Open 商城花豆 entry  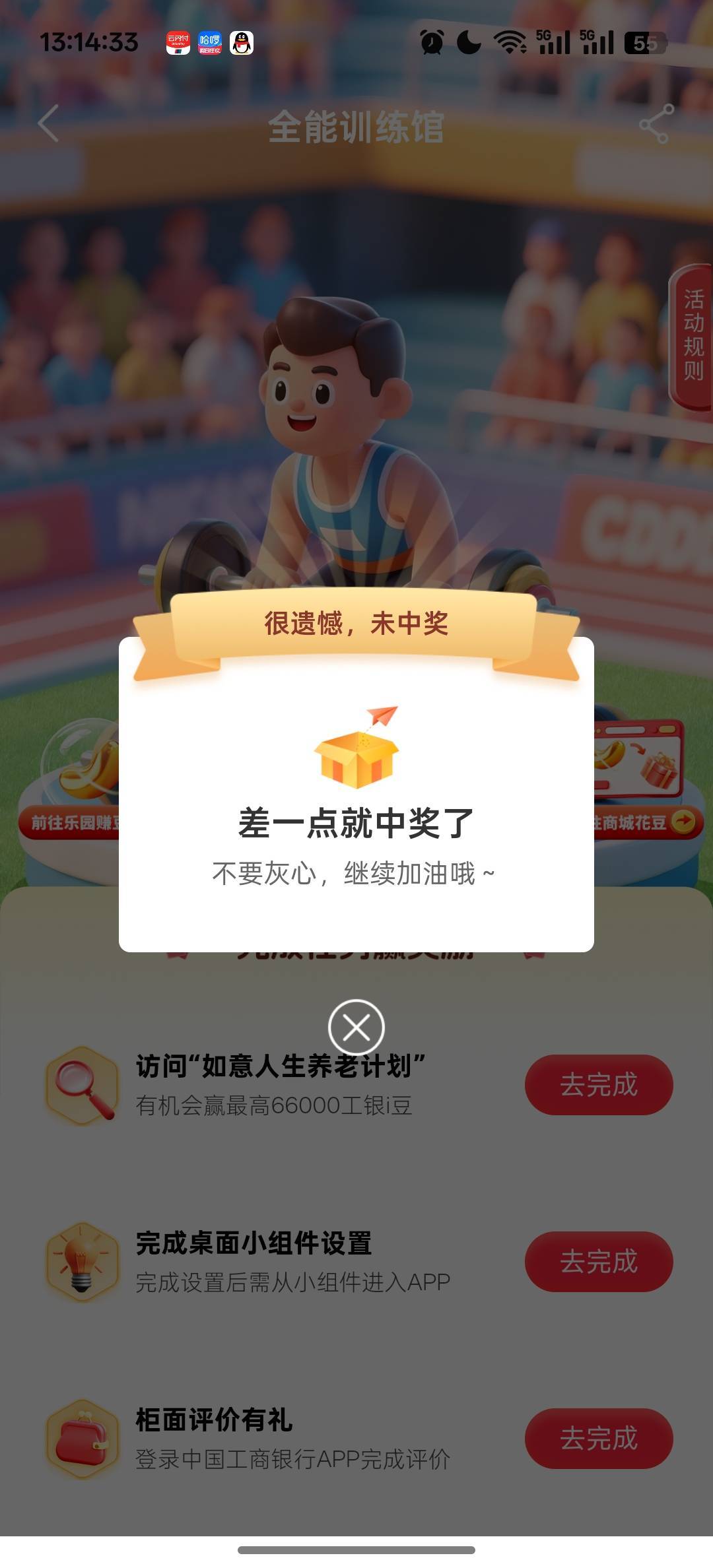[x=644, y=822]
